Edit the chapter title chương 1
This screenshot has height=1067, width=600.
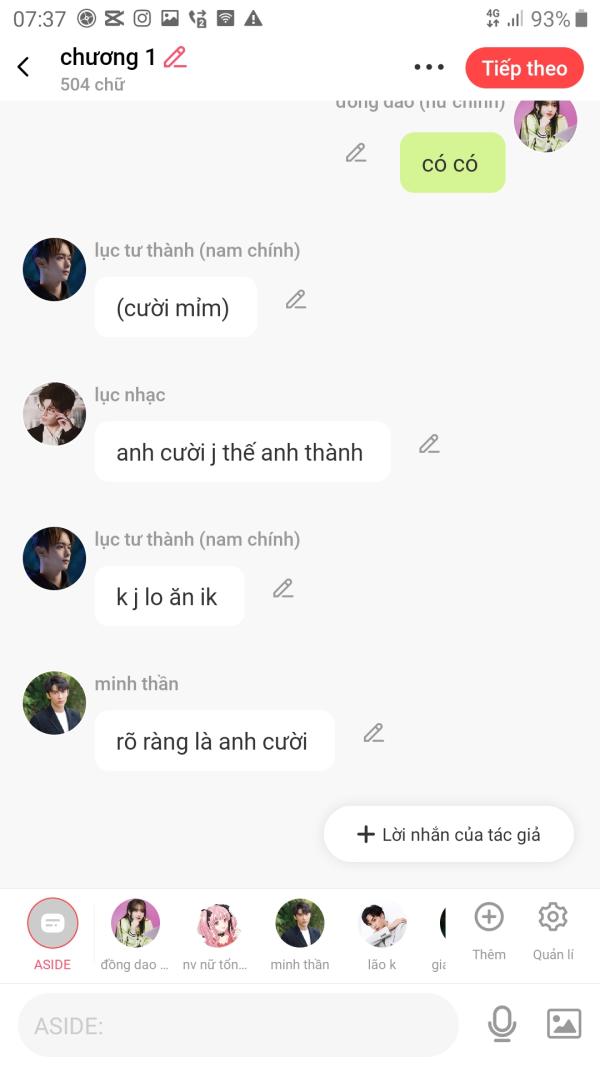[175, 57]
